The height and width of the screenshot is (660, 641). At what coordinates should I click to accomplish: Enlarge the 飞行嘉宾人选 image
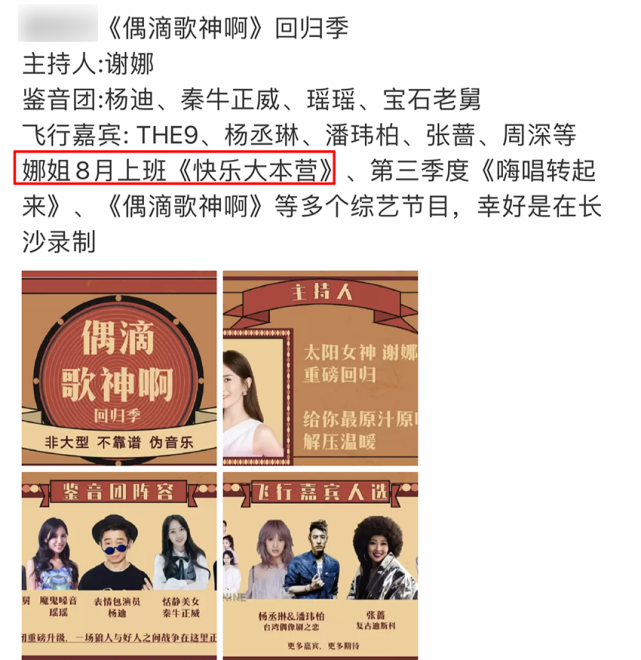pyautogui.click(x=320, y=564)
